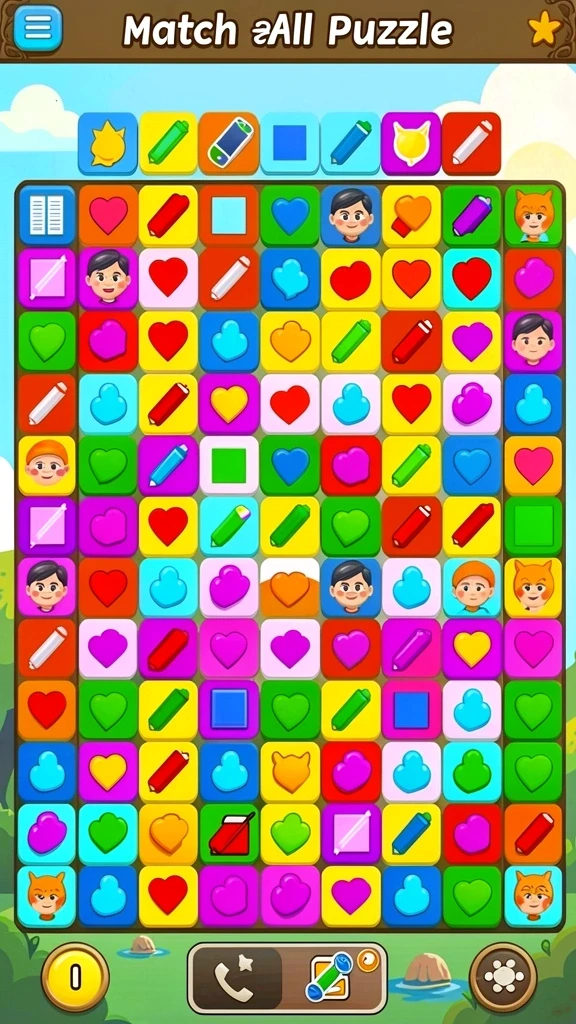Image resolution: width=576 pixels, height=1024 pixels.
Task: Tap the star icon in the title bar
Action: coord(544,29)
